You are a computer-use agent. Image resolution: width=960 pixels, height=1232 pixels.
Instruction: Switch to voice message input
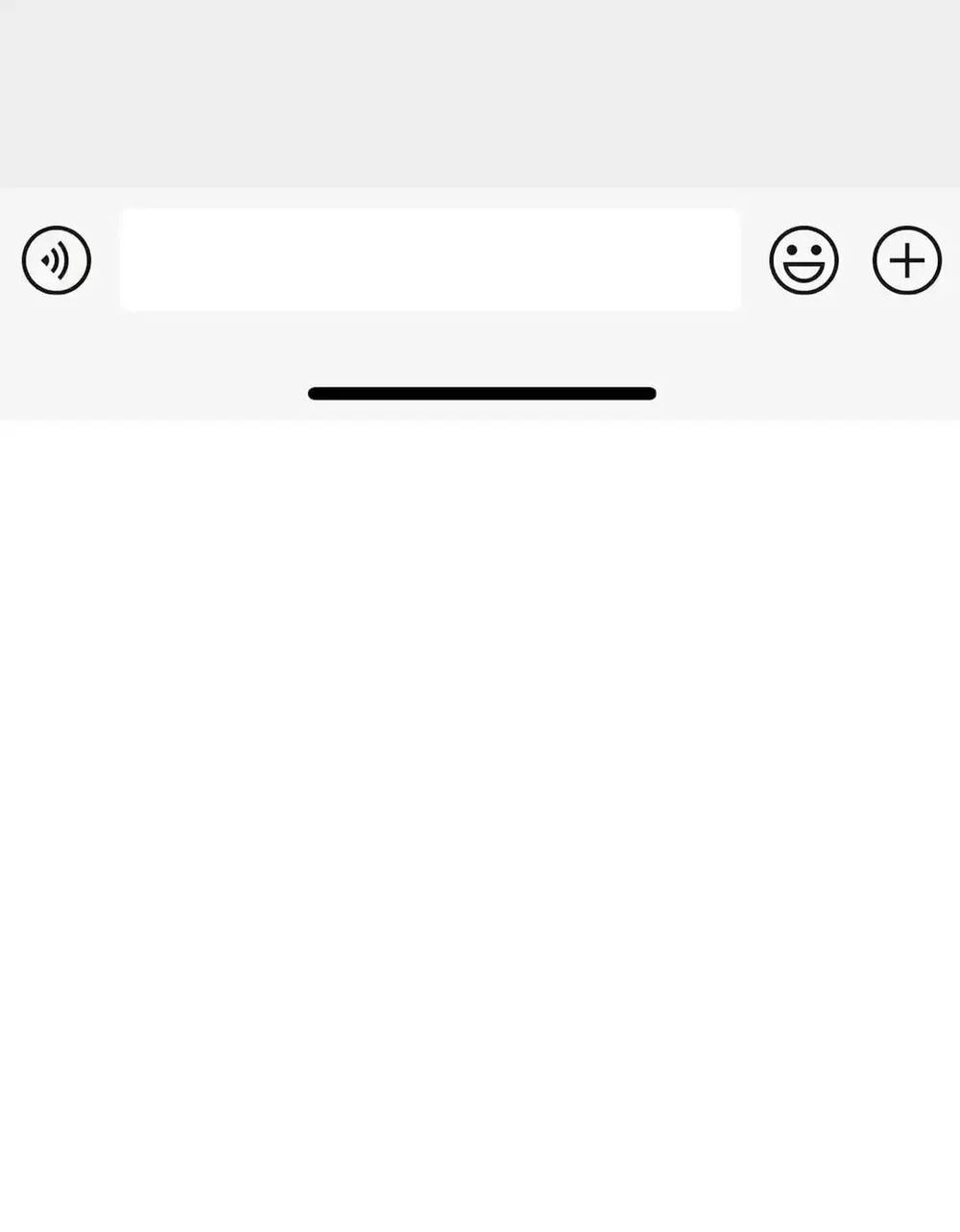[57, 260]
